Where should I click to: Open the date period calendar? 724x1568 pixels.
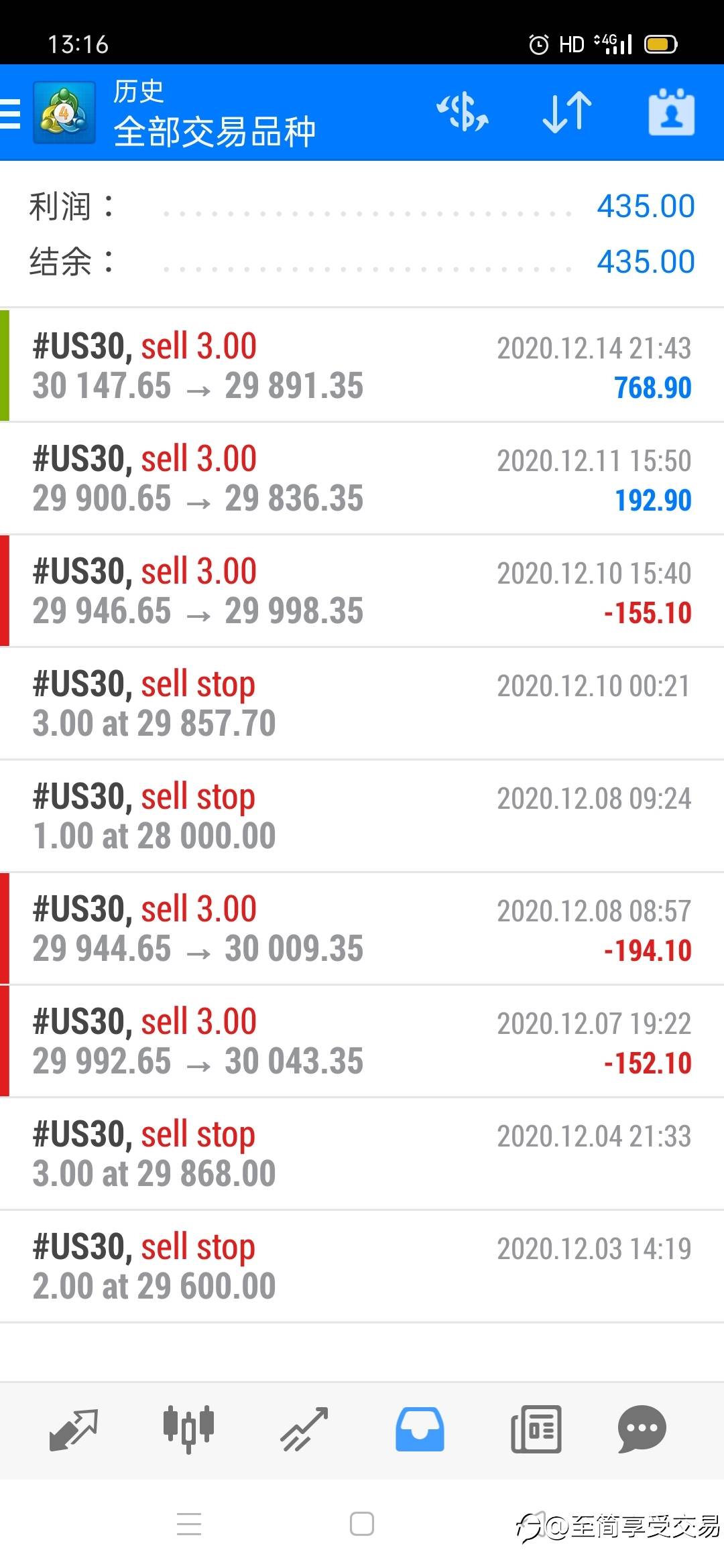pyautogui.click(x=671, y=113)
